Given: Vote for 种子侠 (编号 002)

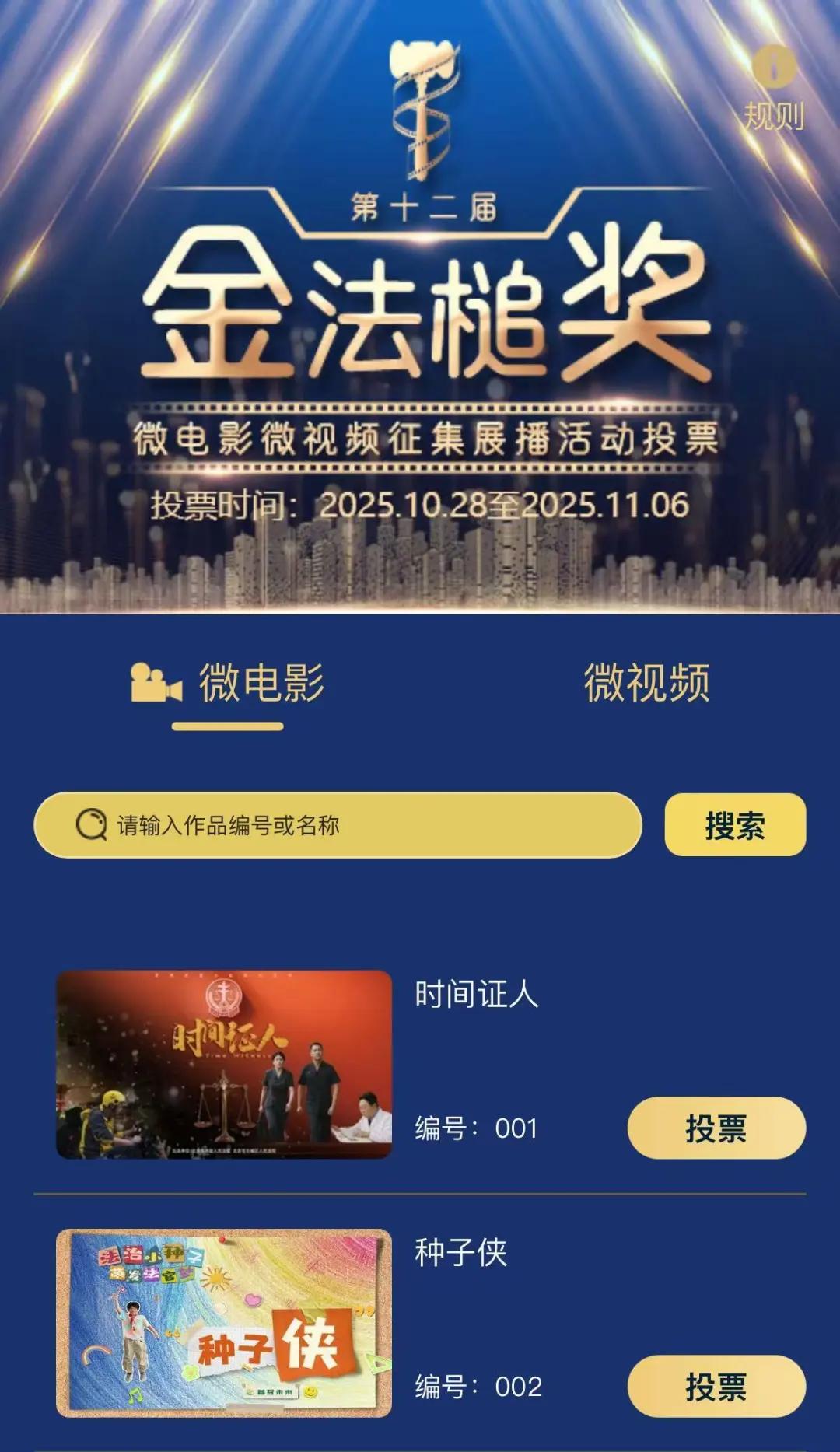Looking at the screenshot, I should 716,1386.
